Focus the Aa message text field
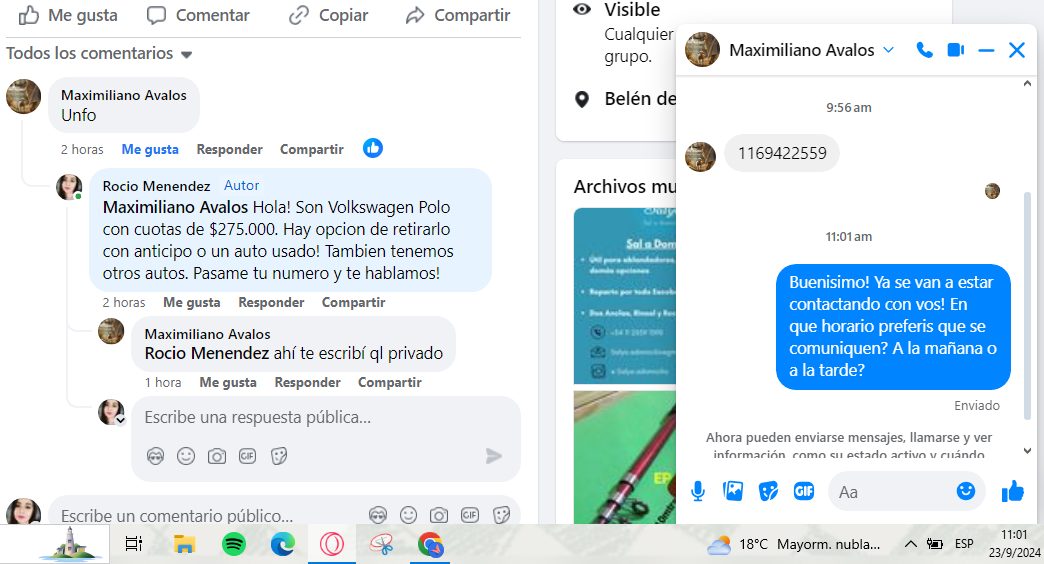The width and height of the screenshot is (1044, 564). (890, 491)
